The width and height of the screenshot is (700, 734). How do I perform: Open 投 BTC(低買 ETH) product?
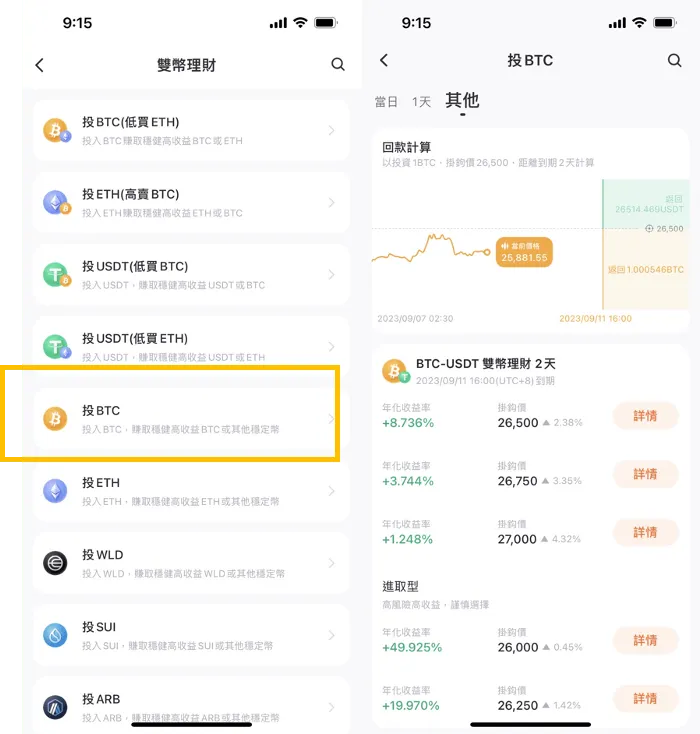192,131
